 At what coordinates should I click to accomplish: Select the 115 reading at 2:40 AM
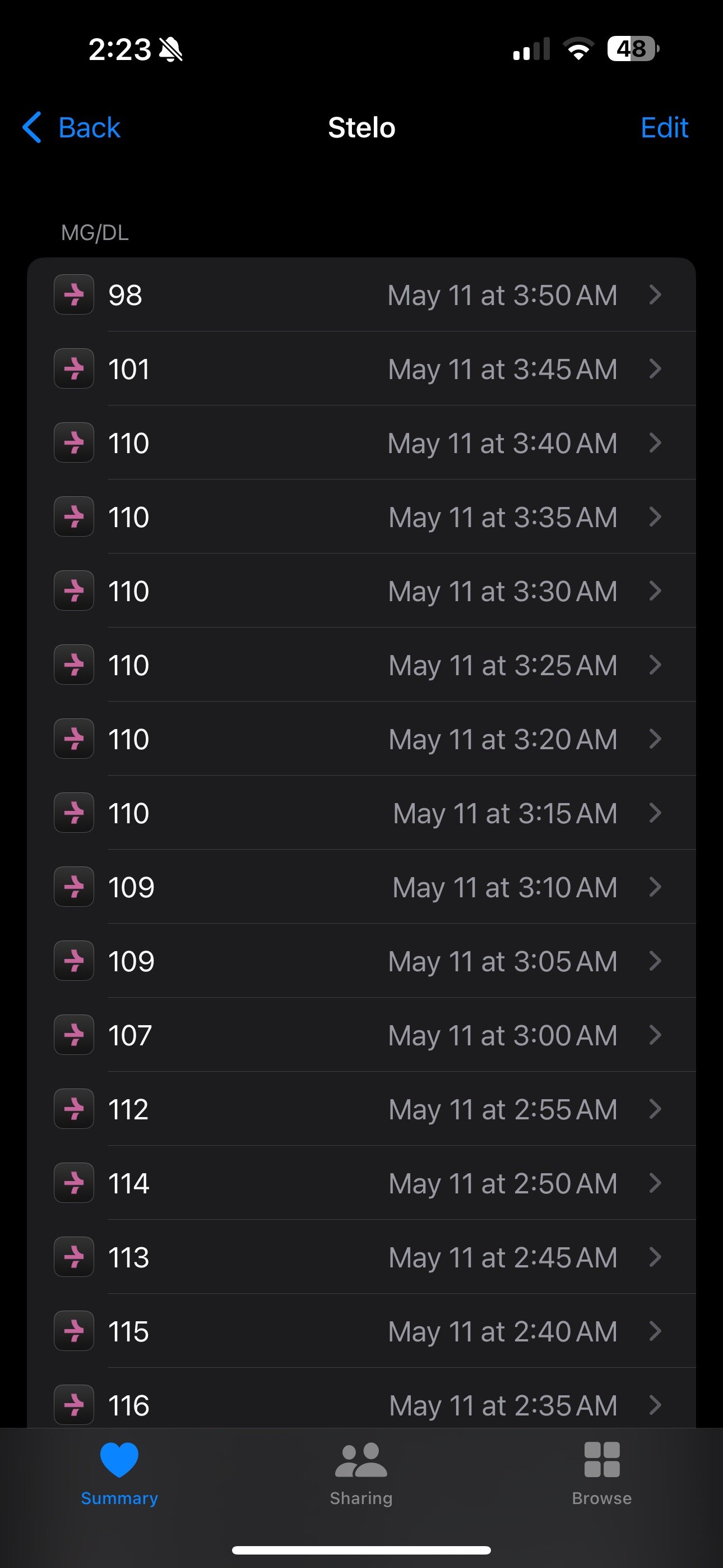[x=361, y=1331]
